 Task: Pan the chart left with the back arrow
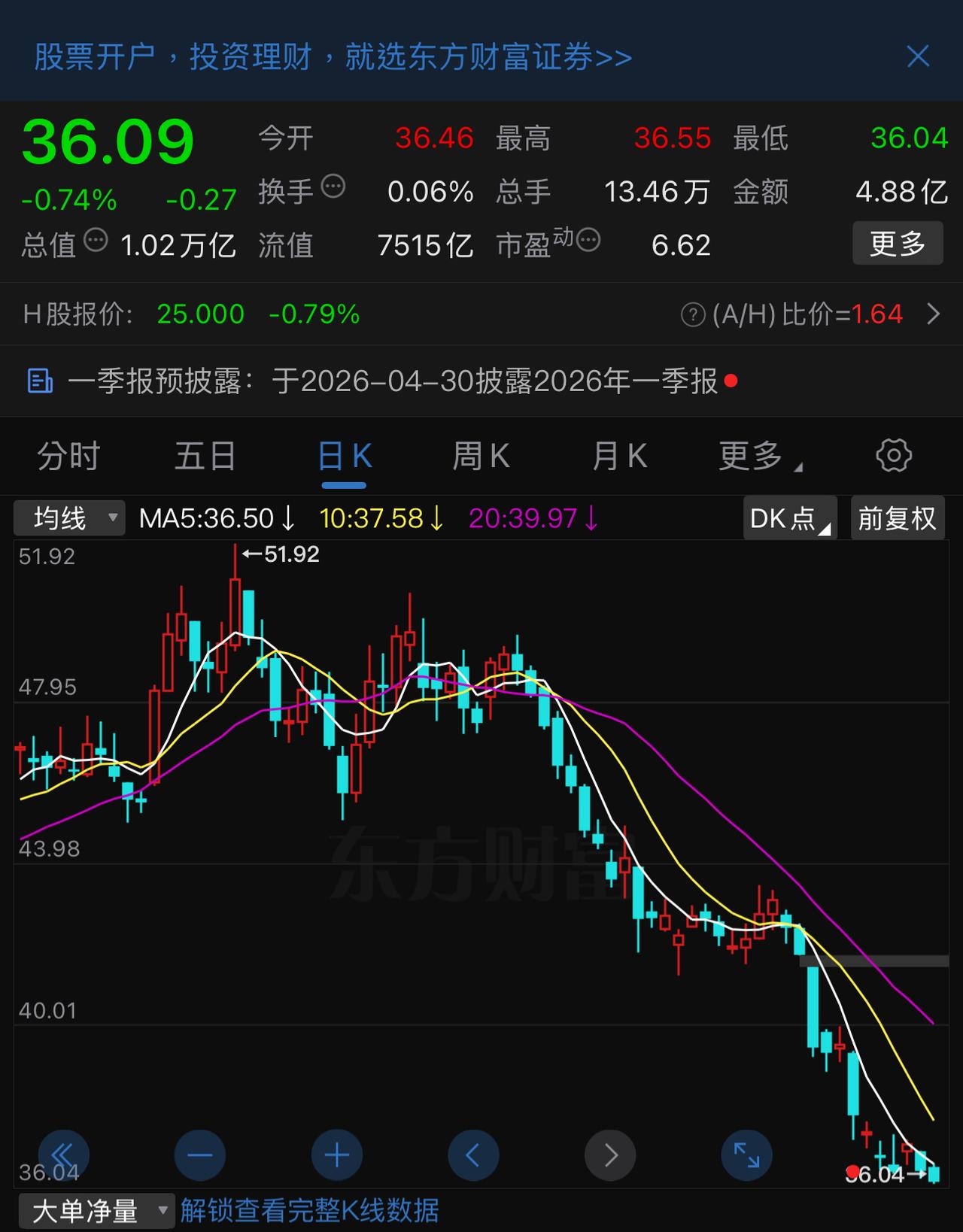point(473,1155)
